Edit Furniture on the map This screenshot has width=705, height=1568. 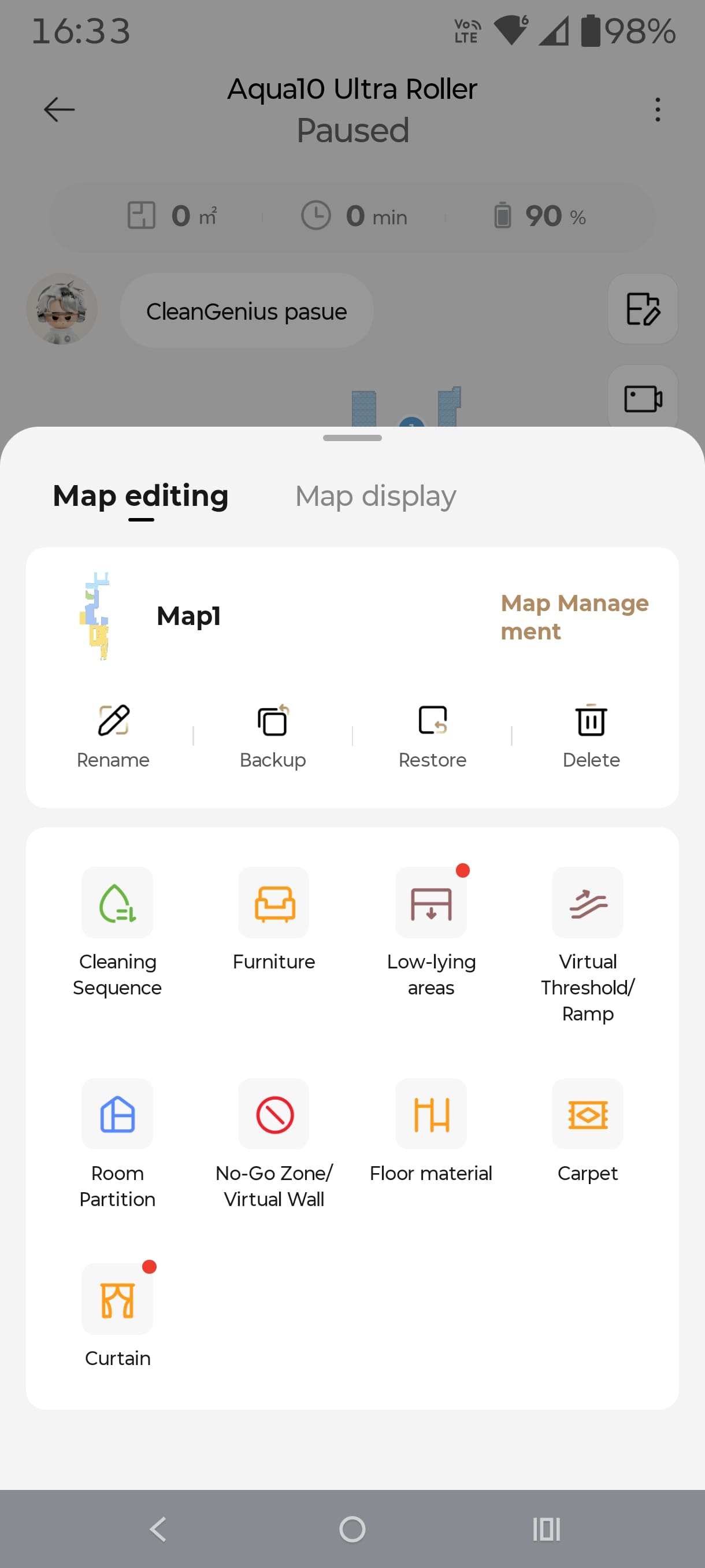[274, 903]
